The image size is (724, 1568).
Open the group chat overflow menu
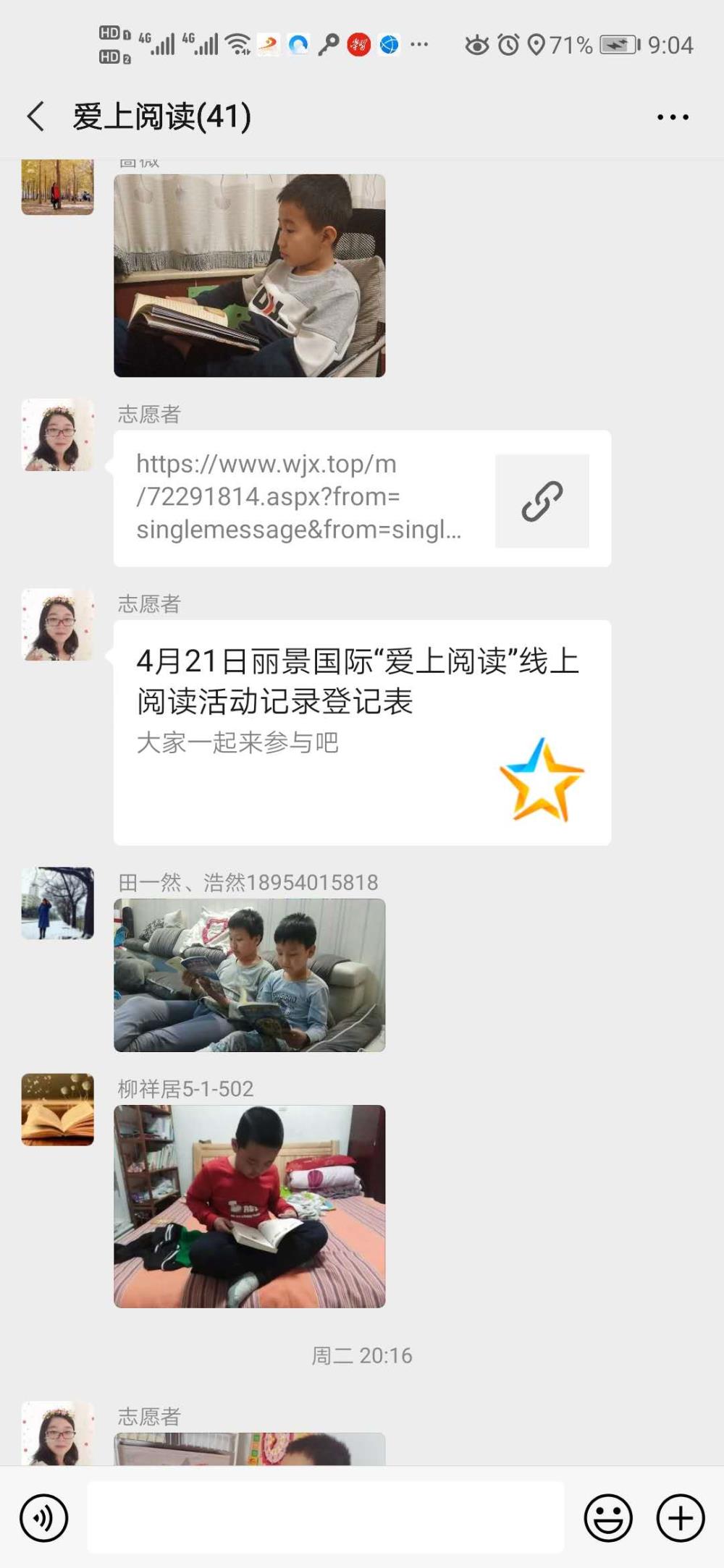673,116
